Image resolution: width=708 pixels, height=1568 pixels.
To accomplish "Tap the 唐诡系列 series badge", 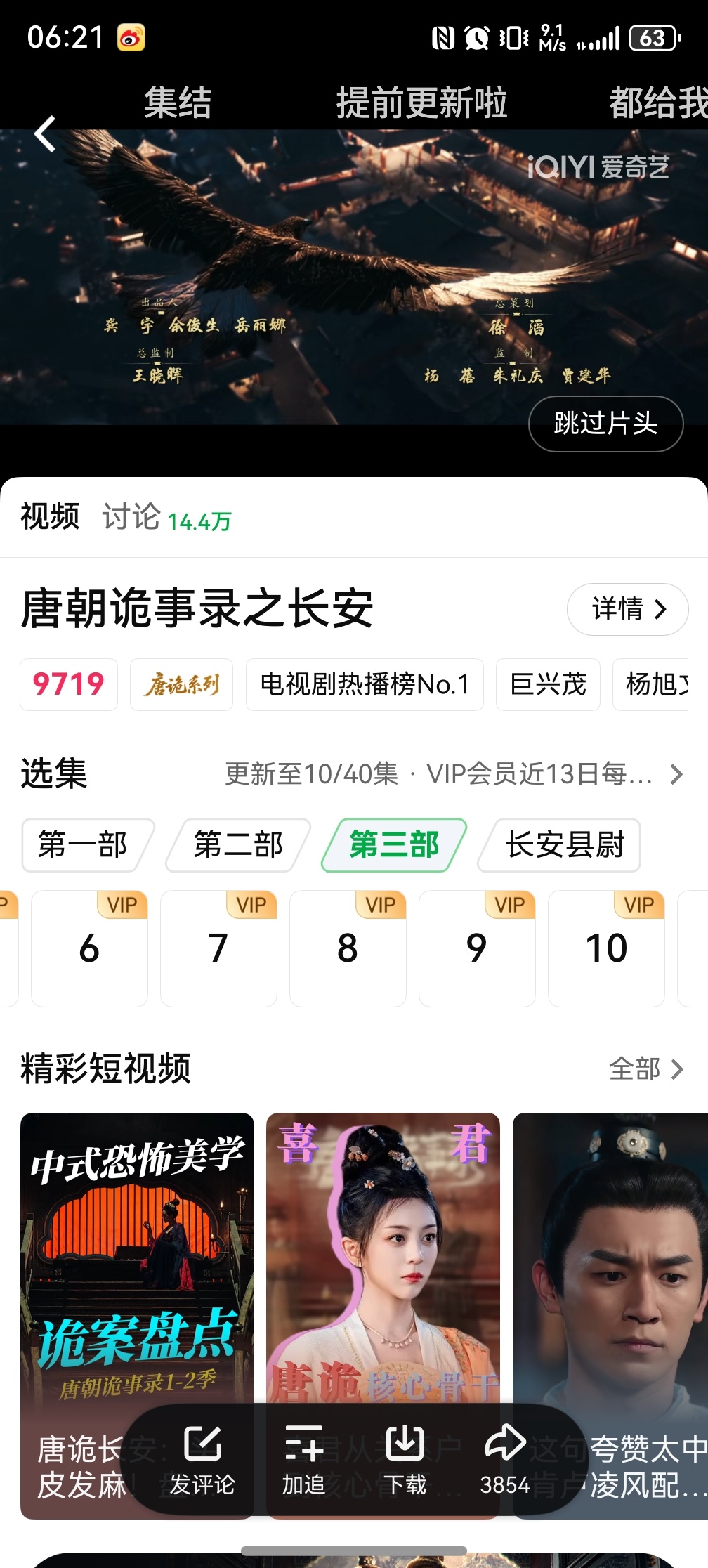I will pyautogui.click(x=181, y=684).
